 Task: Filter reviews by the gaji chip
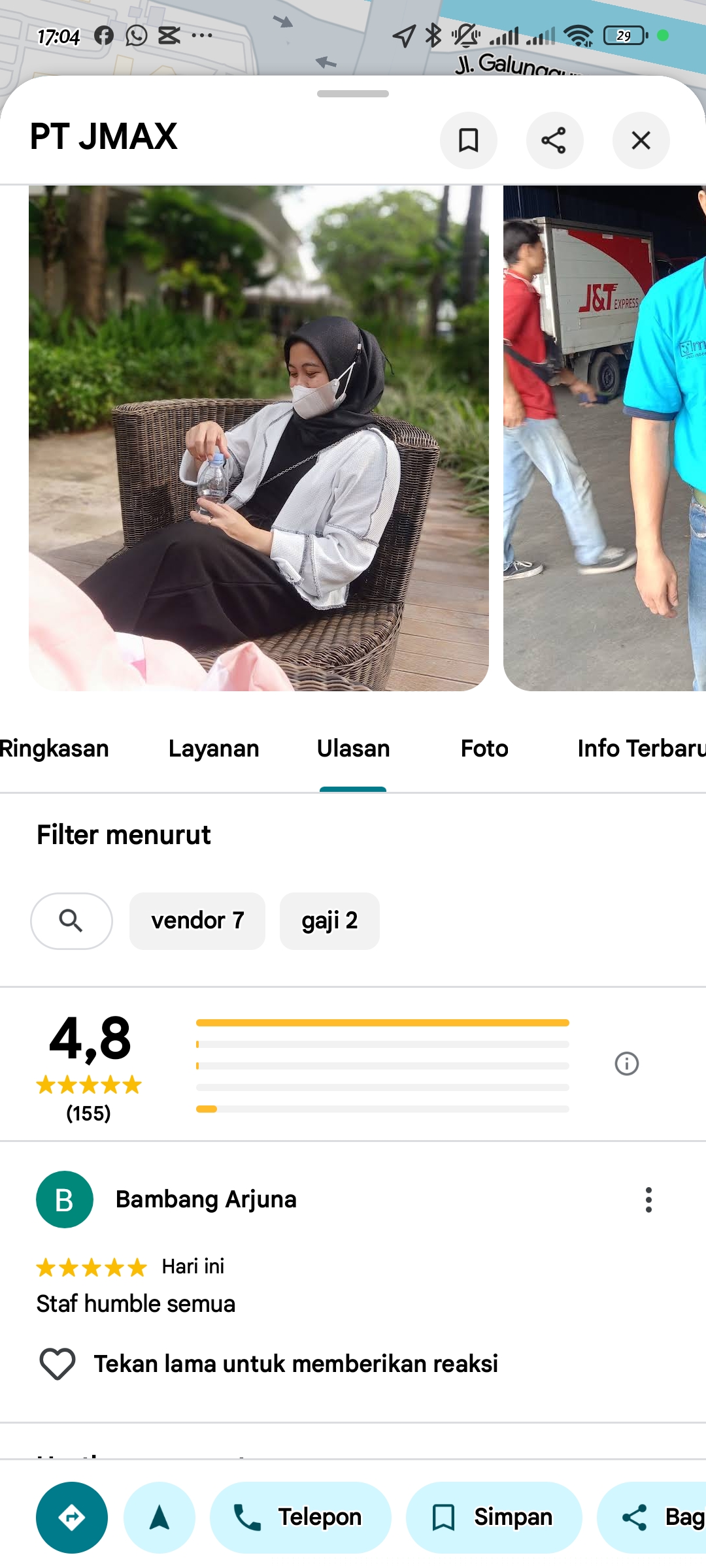click(329, 921)
